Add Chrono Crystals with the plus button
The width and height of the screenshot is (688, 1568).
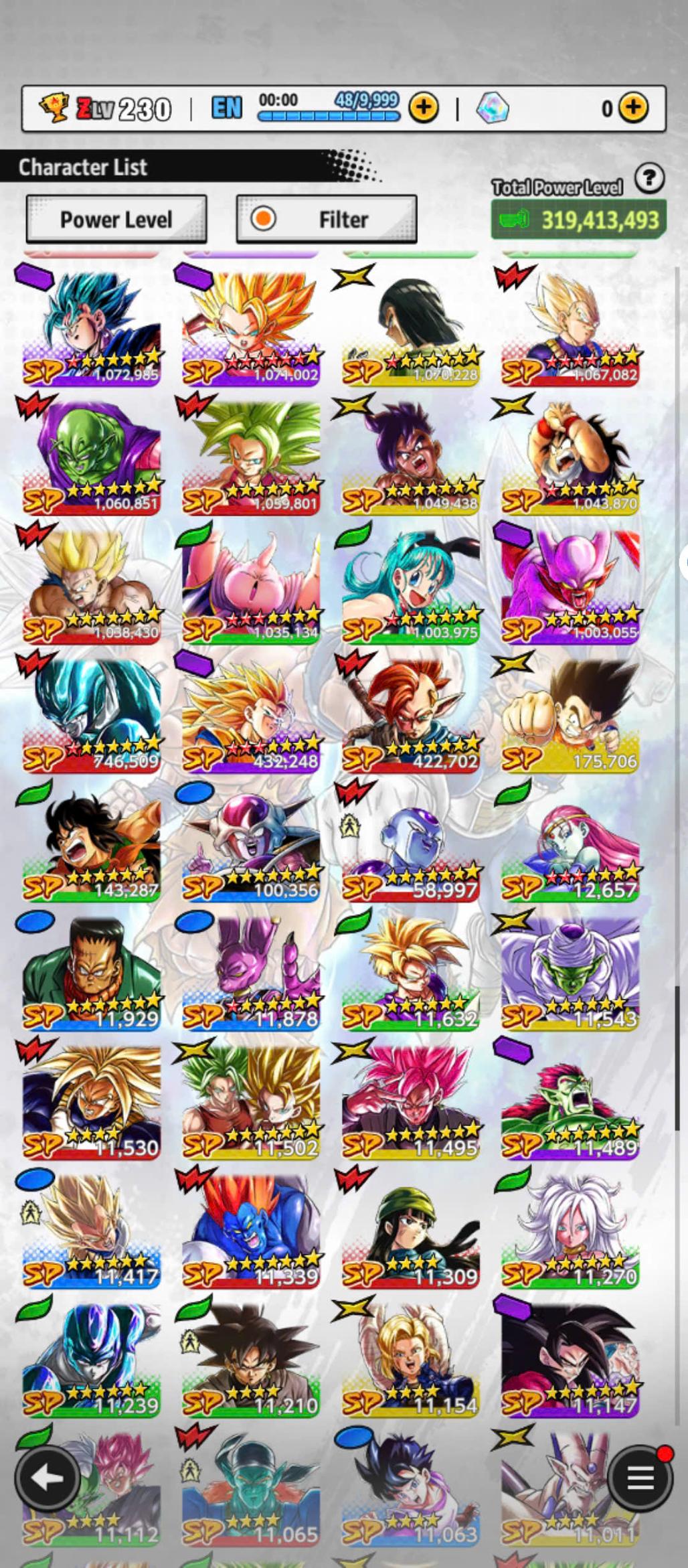632,107
